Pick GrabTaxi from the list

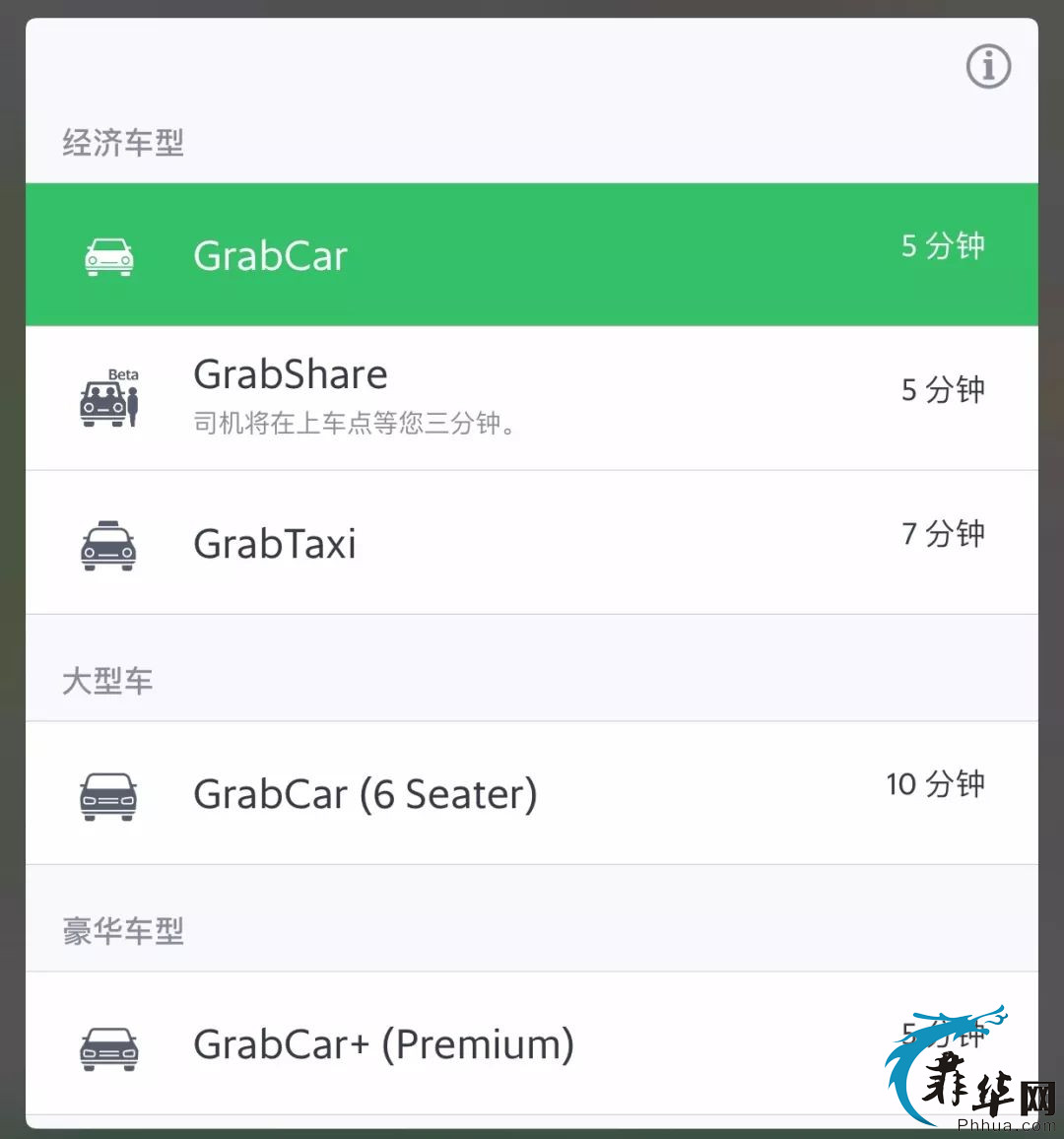532,543
